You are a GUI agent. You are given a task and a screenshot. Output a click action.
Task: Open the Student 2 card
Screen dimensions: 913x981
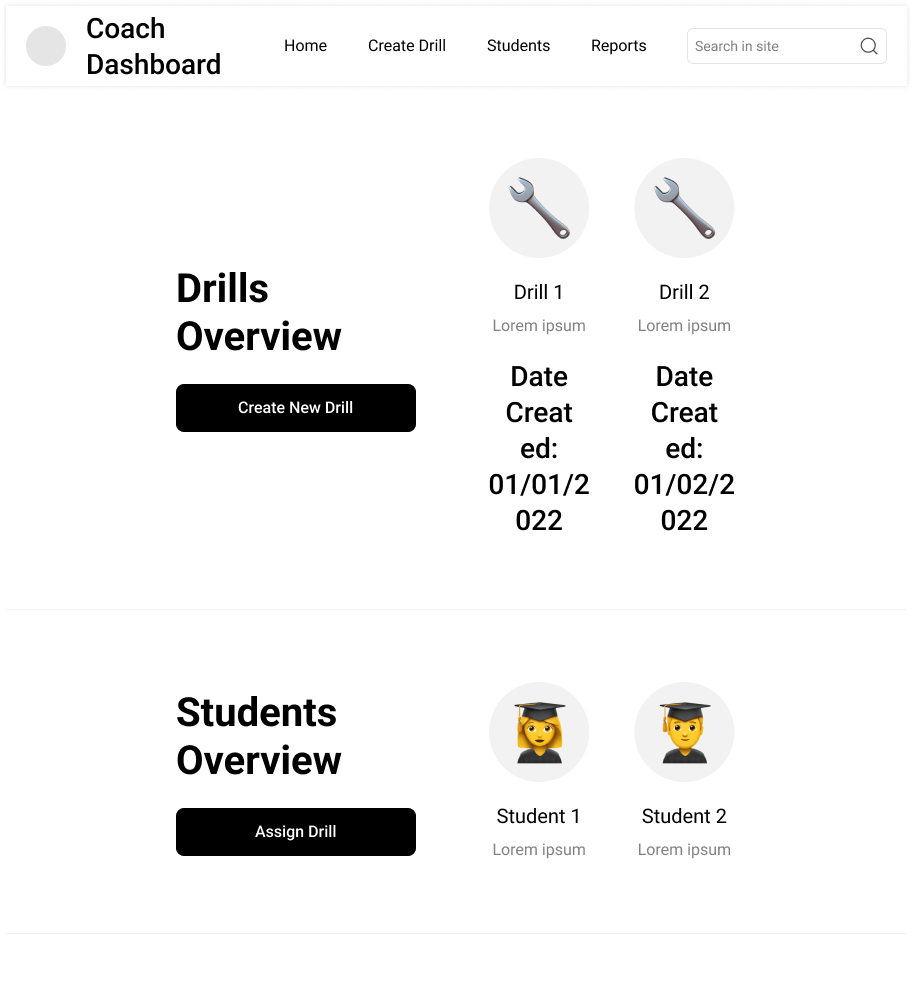(x=684, y=816)
